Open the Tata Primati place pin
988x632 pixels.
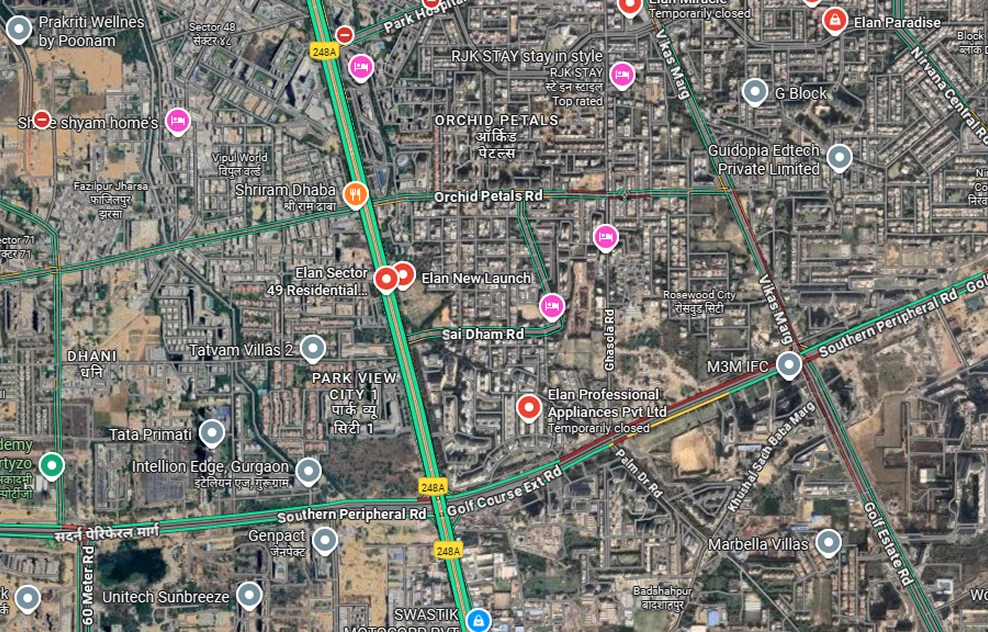point(211,433)
